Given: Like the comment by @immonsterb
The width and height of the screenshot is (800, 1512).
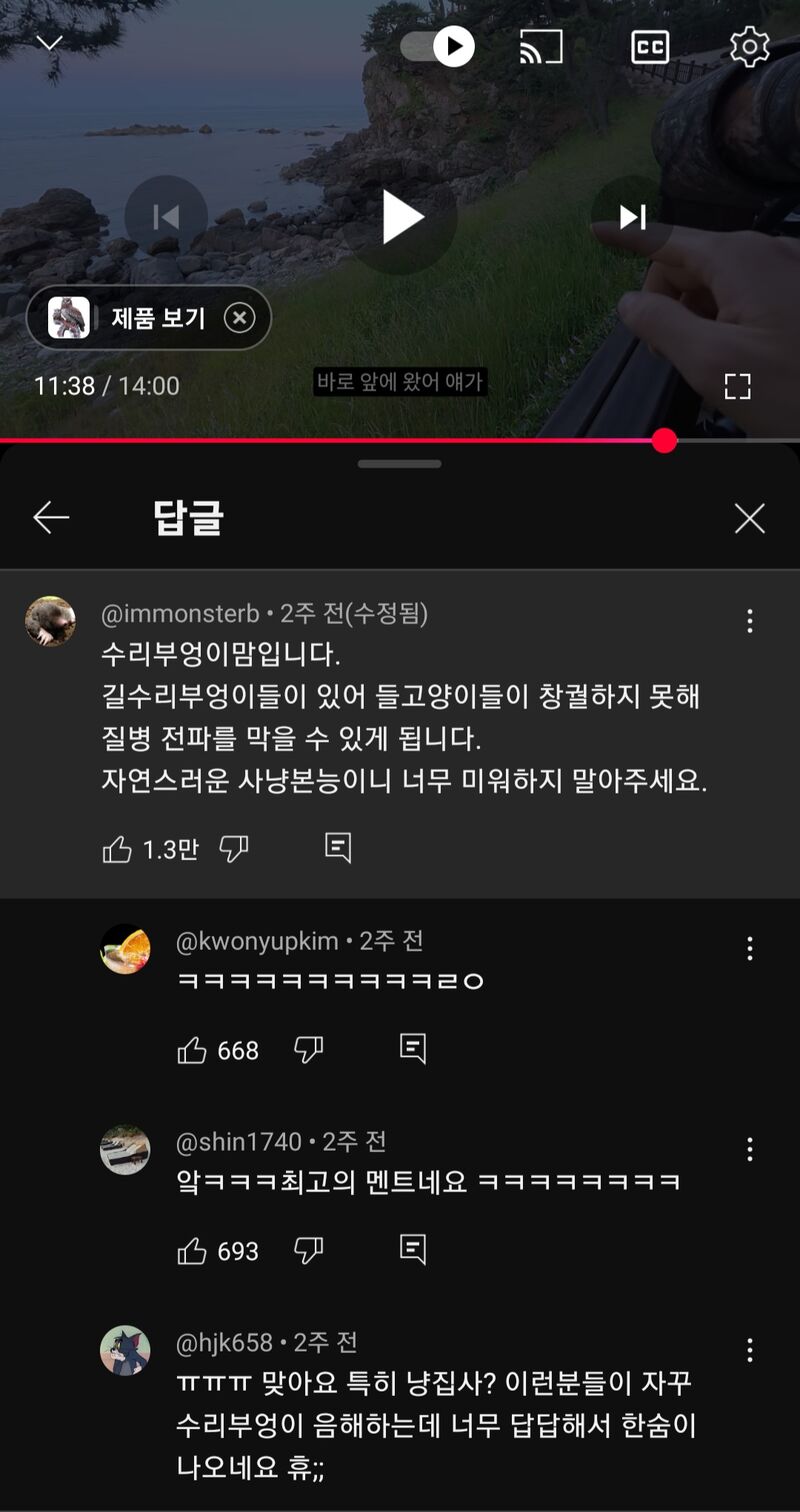Looking at the screenshot, I should point(117,849).
